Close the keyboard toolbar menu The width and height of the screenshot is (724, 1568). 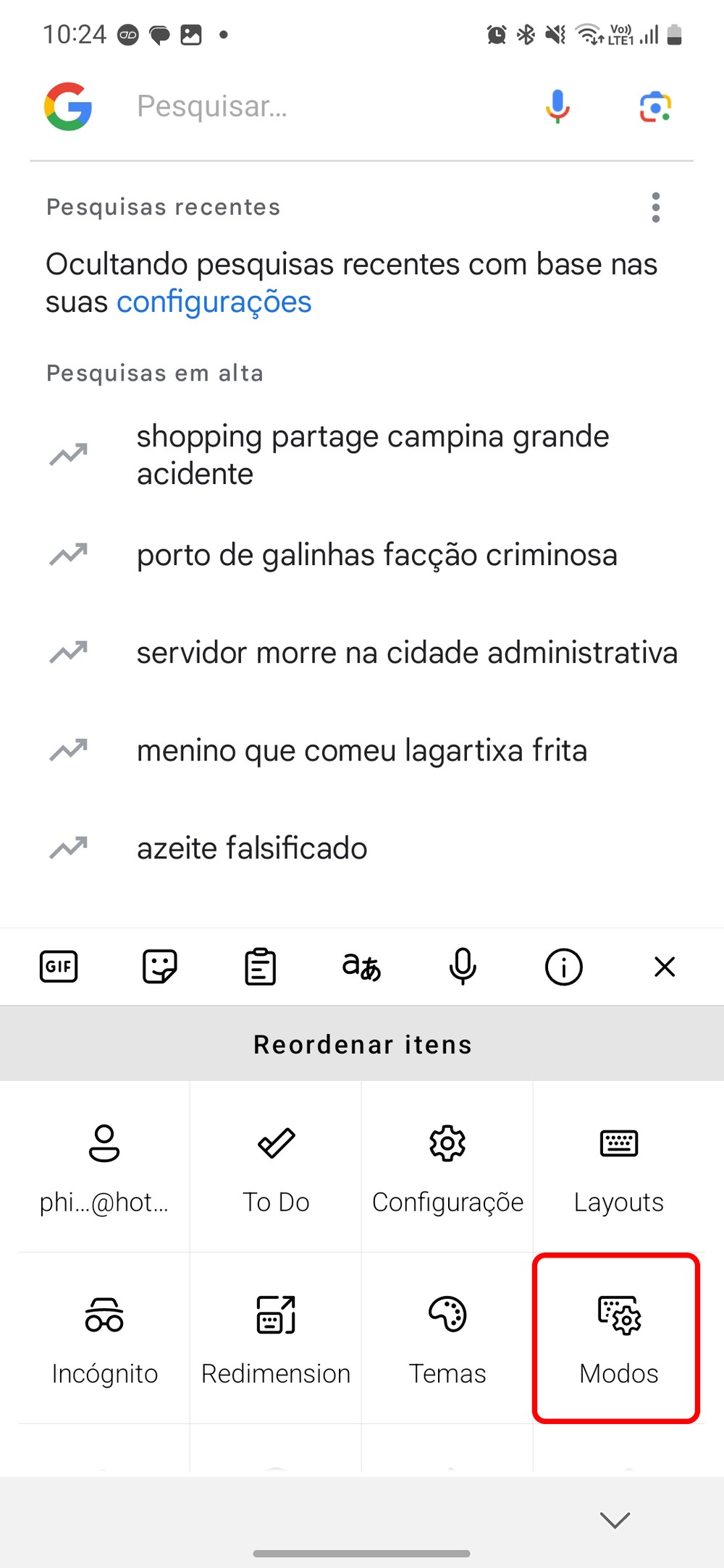665,967
